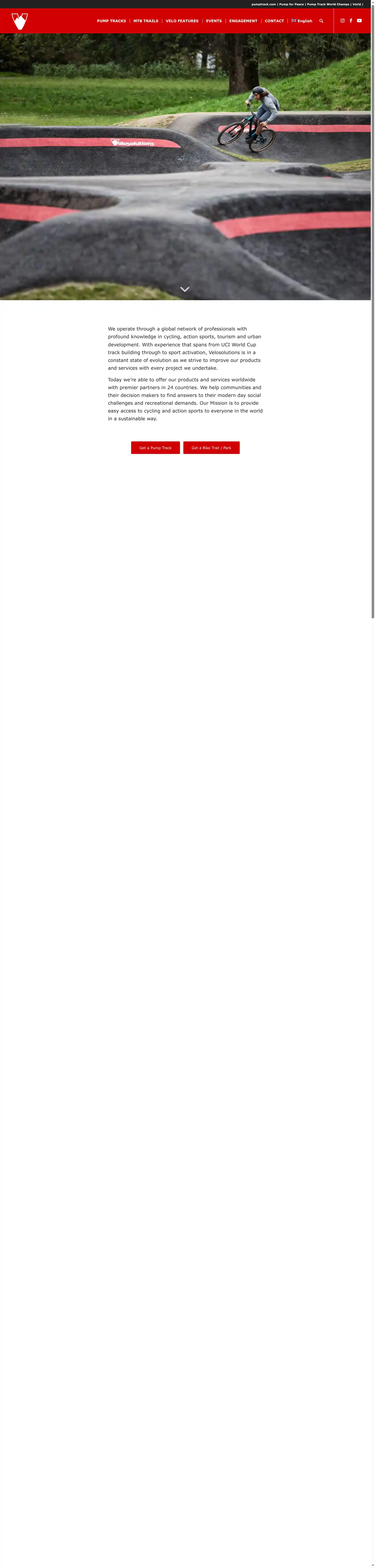The image size is (375, 1568).
Task: Follow the pumptrack.com top link
Action: [263, 4]
